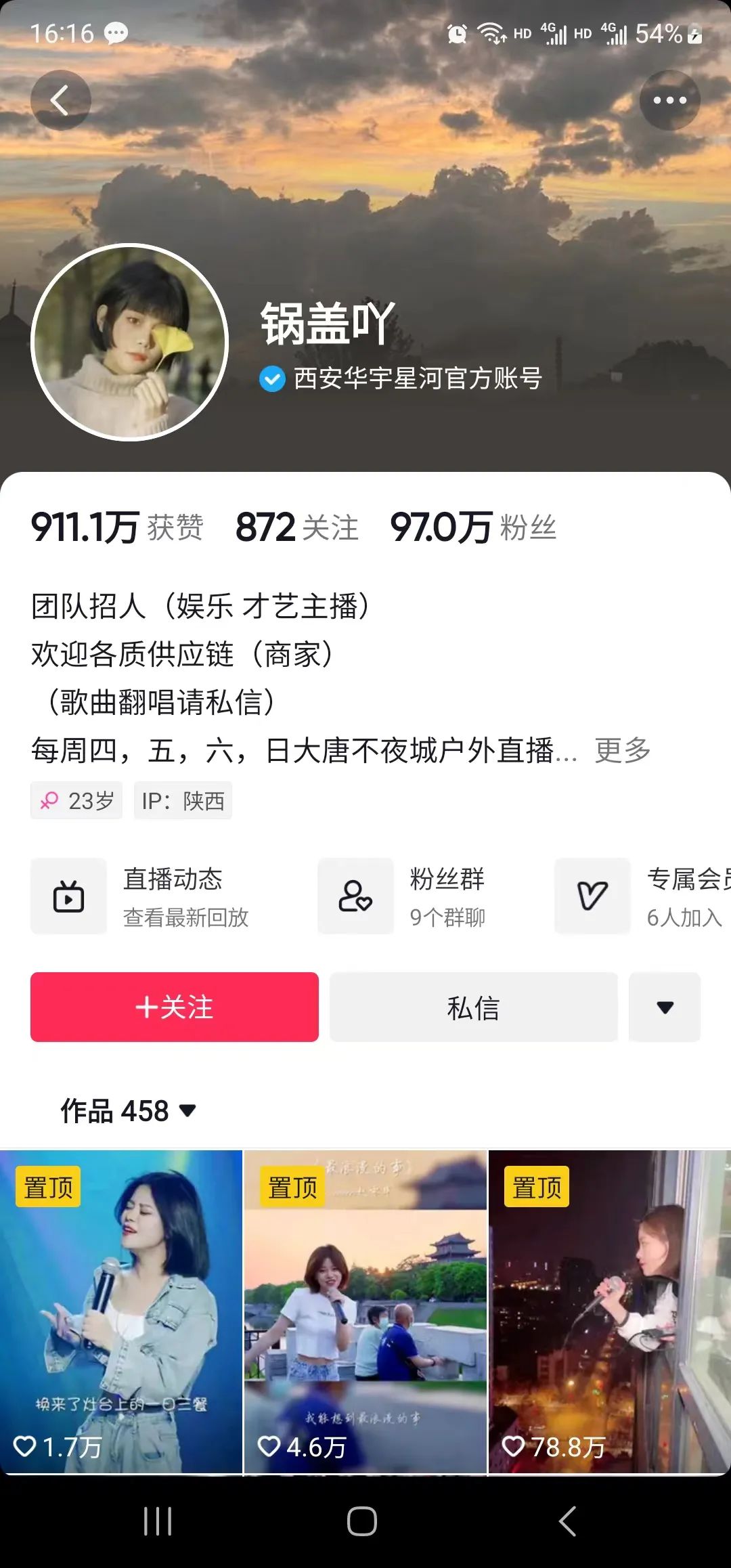The height and width of the screenshot is (1568, 731).
Task: Open the pinned video with 4.6万 likes
Action: (x=365, y=1311)
